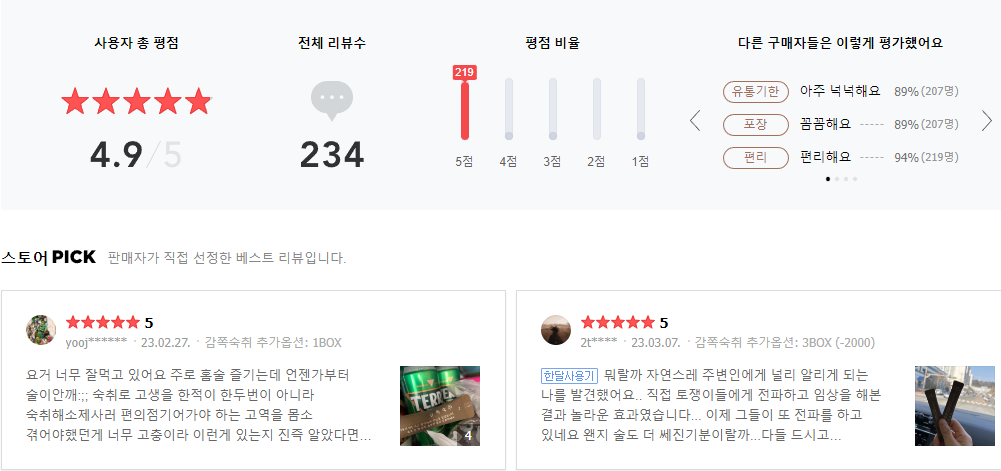Select the 5점 rating bar
The image size is (1001, 471).
(x=464, y=110)
